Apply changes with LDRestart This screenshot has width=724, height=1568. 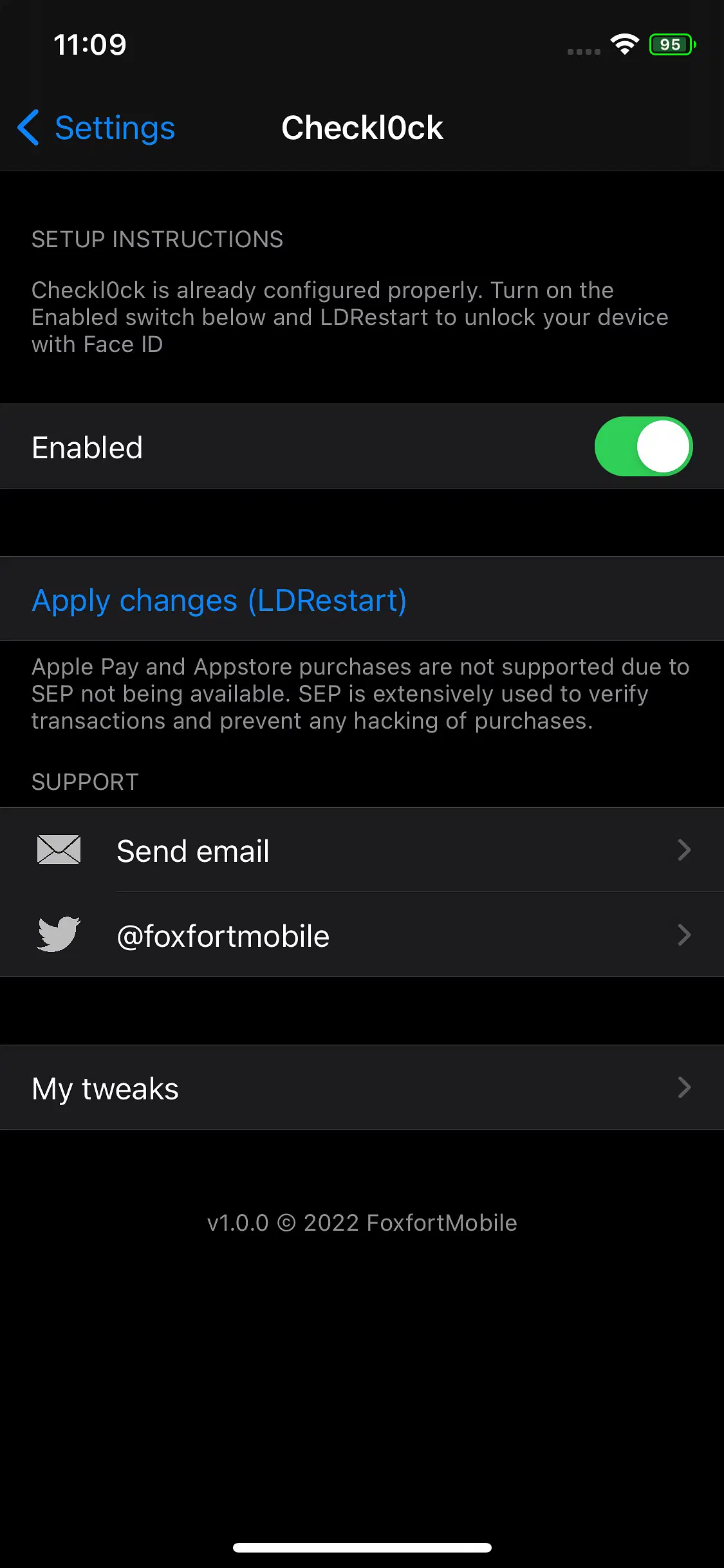[x=219, y=600]
